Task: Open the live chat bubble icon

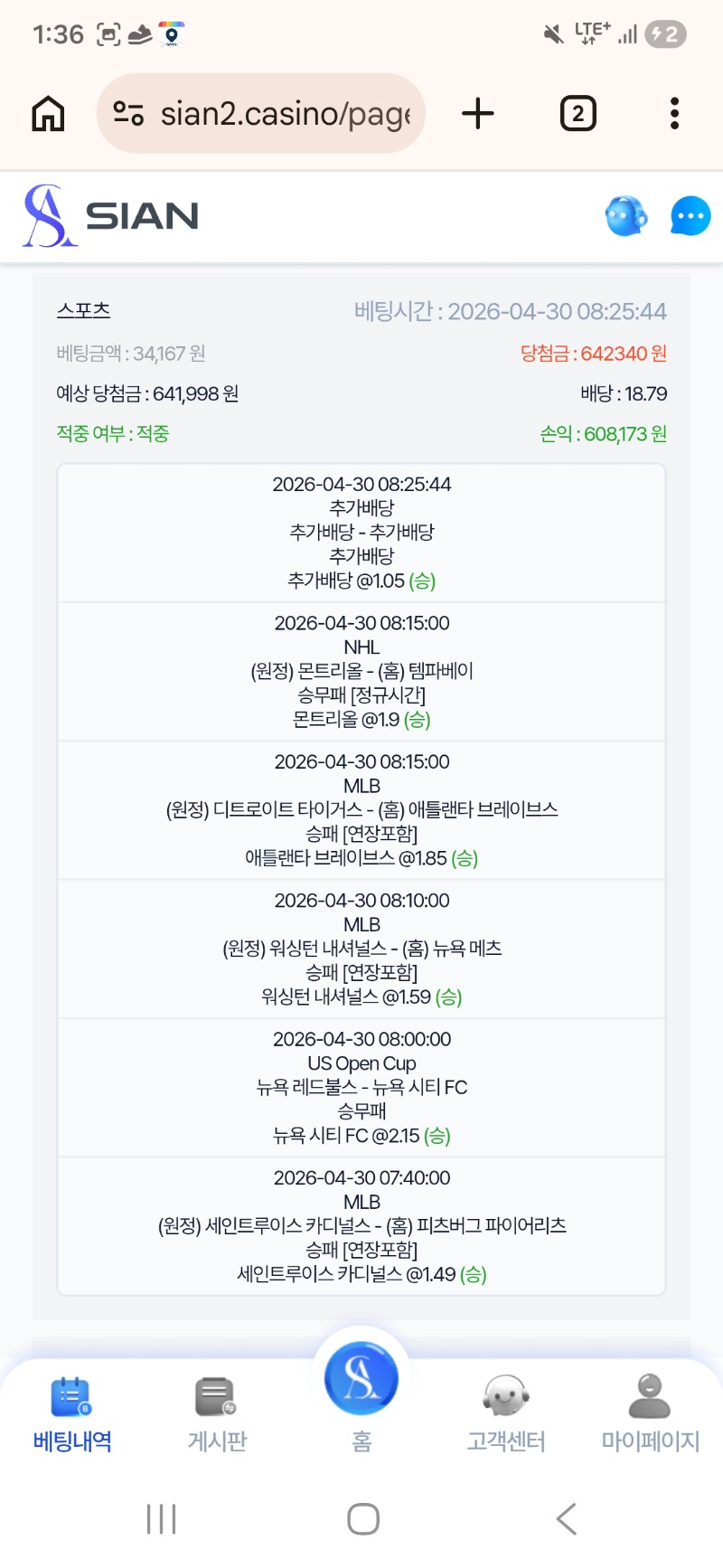Action: (x=690, y=215)
